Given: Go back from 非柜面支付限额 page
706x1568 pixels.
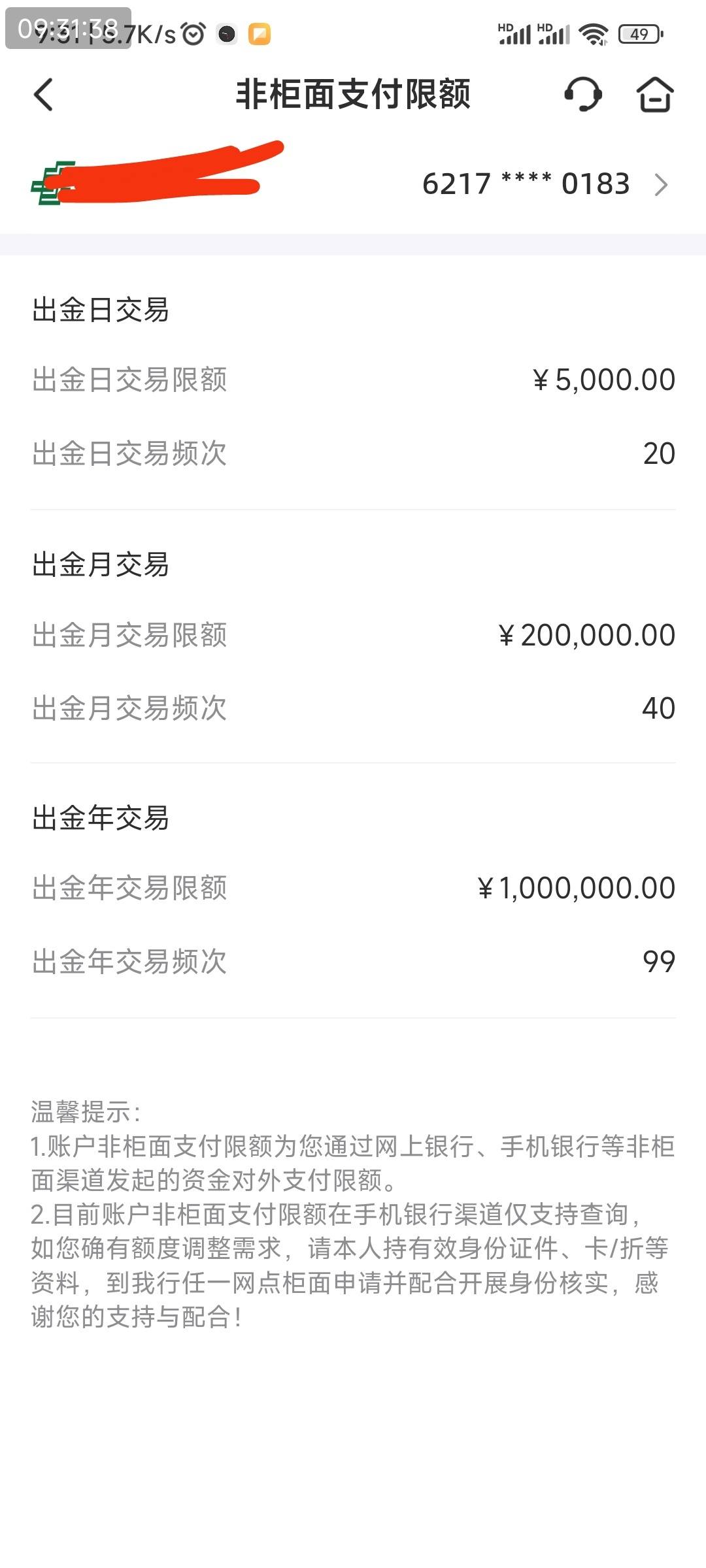Looking at the screenshot, I should (x=43, y=95).
